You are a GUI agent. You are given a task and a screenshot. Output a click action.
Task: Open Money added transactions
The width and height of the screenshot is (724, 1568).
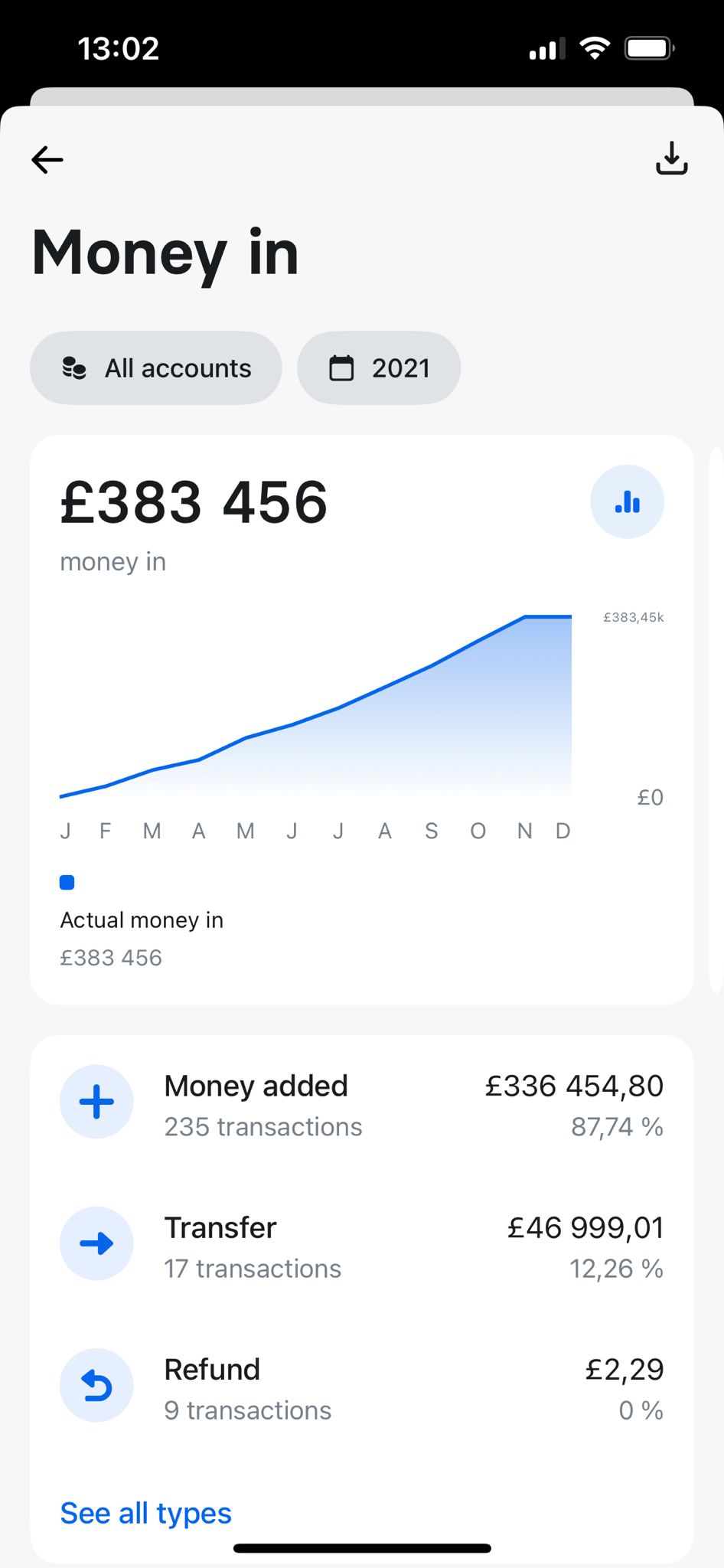361,1104
